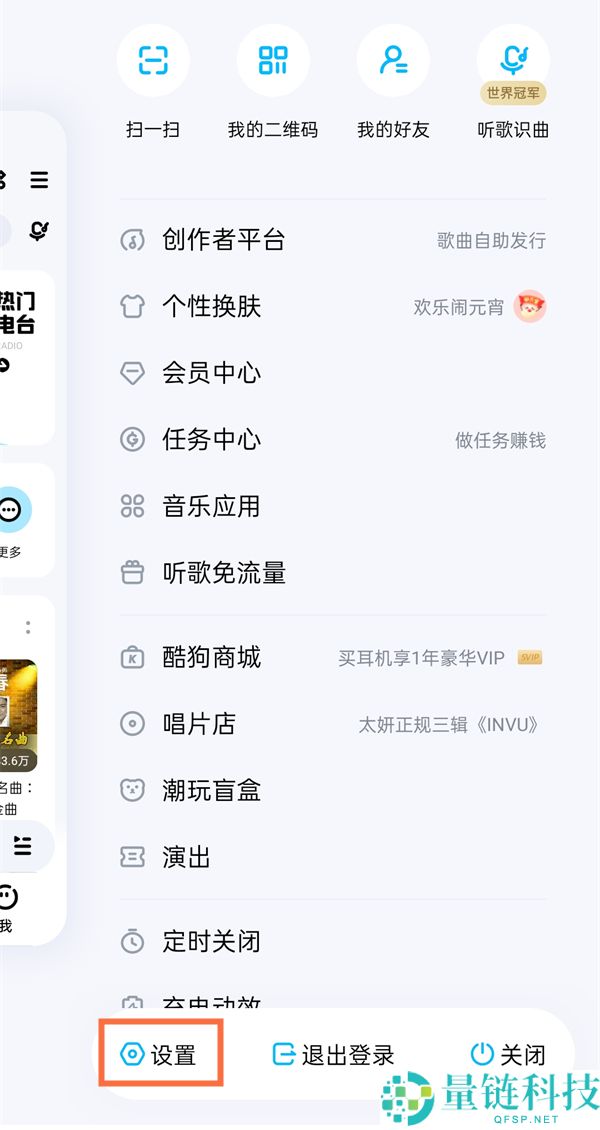Select 听歌免流量
600x1130 pixels.
[223, 573]
